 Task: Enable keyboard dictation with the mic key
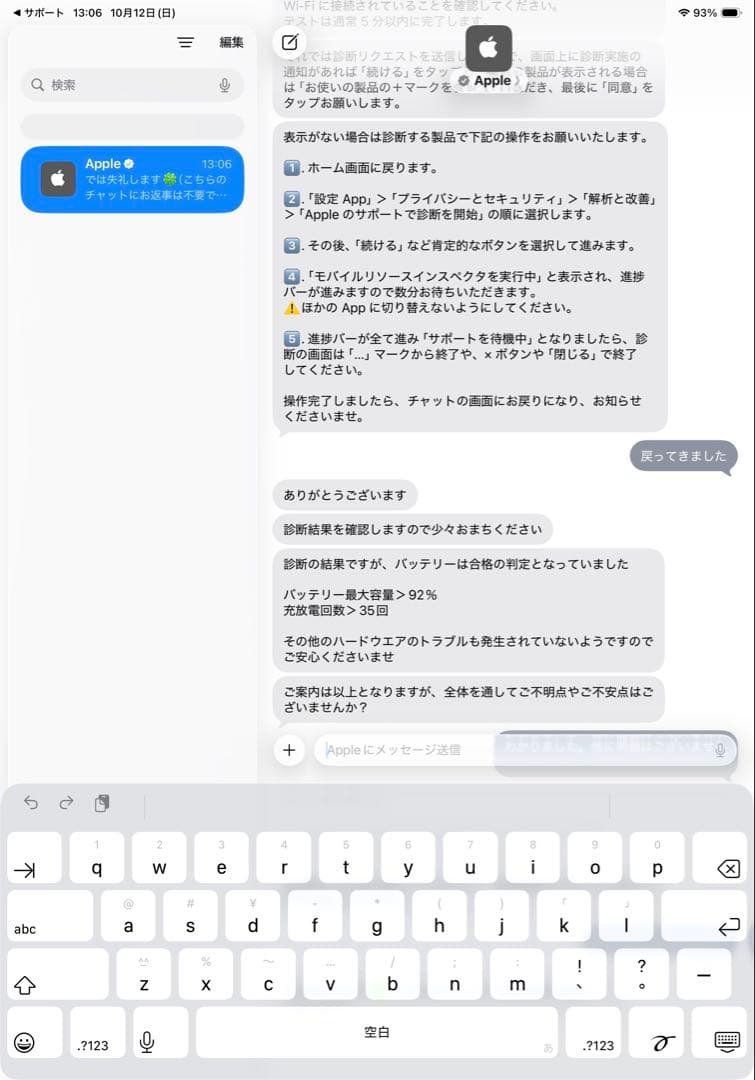coord(147,1042)
